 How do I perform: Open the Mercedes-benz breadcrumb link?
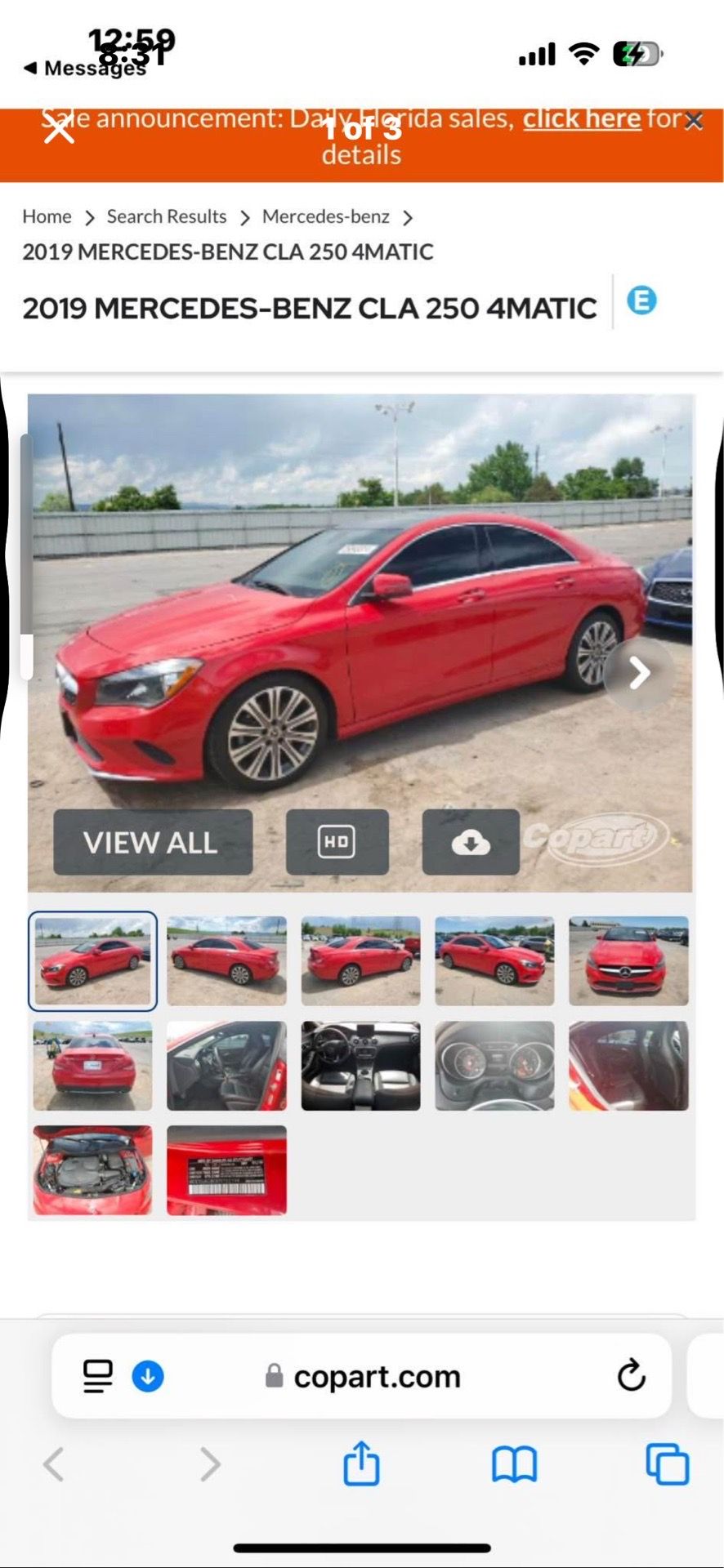(x=325, y=216)
